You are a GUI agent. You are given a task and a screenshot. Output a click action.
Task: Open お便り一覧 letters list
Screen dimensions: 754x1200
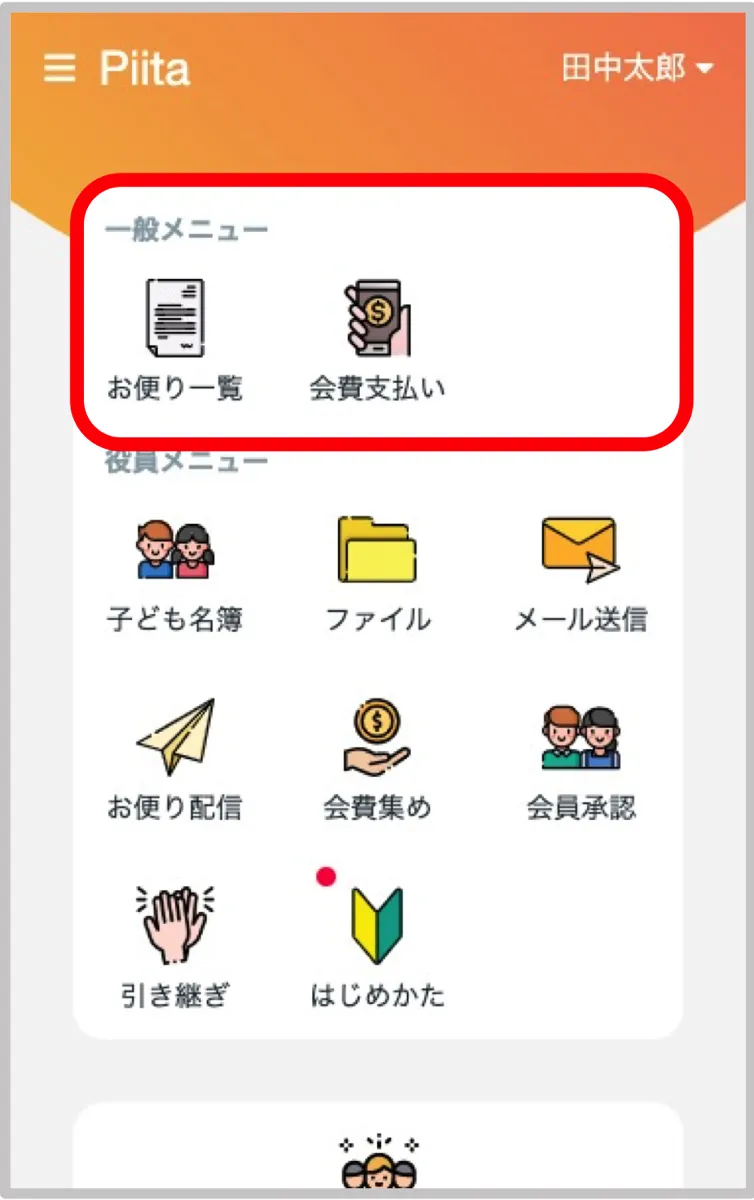coord(175,340)
